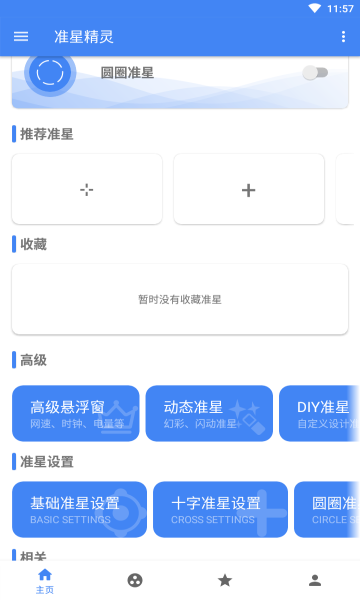The width and height of the screenshot is (360, 600).
Task: Switch to the 主页 home tab
Action: pos(45,581)
